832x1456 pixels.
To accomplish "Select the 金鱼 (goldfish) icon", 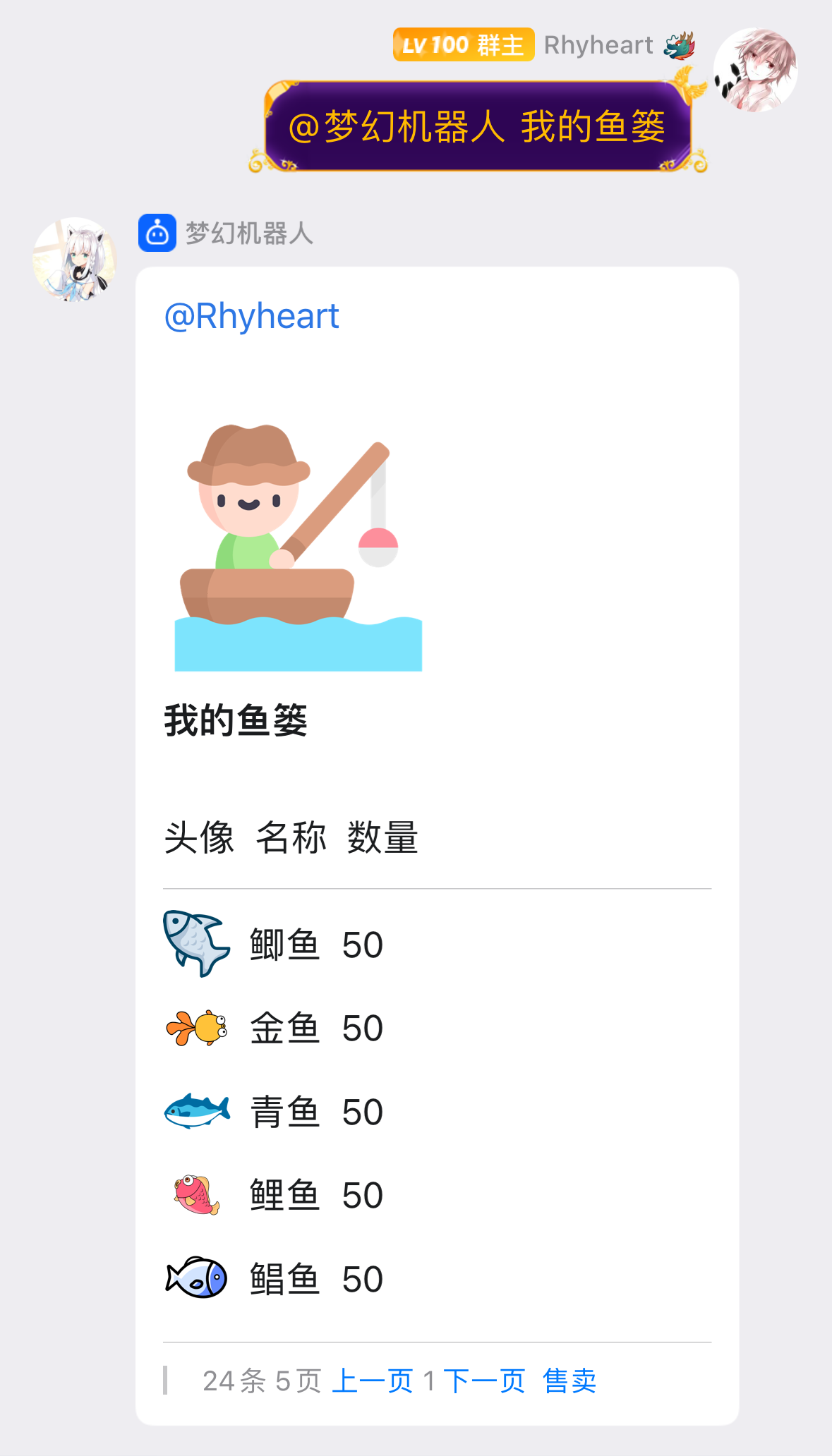I will (x=198, y=1027).
